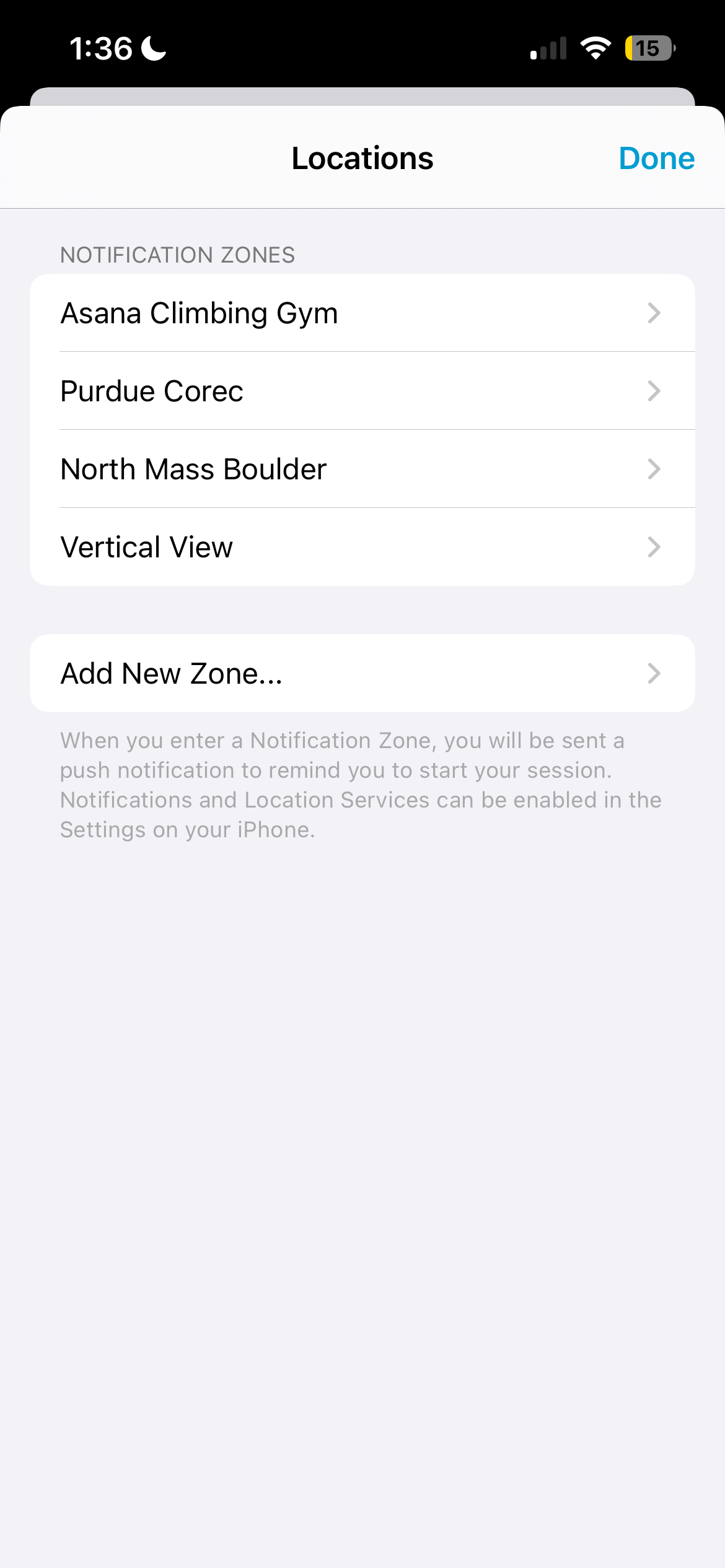Open the Asana Climbing Gym zone
Screen dimensions: 725x1568
click(362, 313)
